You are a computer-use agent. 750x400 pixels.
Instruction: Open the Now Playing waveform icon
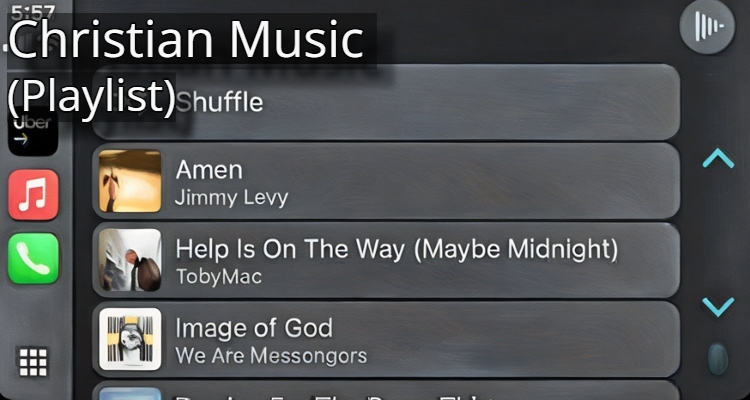click(x=707, y=27)
